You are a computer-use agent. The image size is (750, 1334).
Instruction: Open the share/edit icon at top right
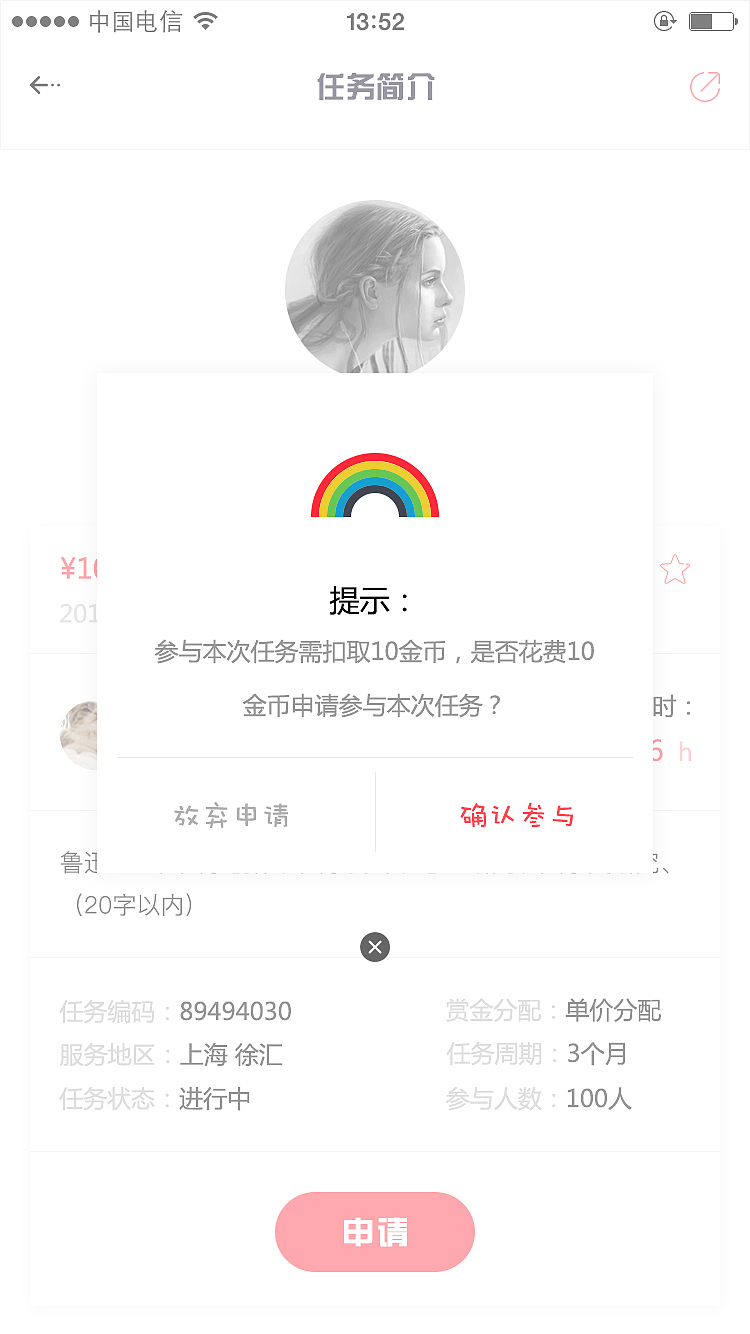tap(704, 86)
